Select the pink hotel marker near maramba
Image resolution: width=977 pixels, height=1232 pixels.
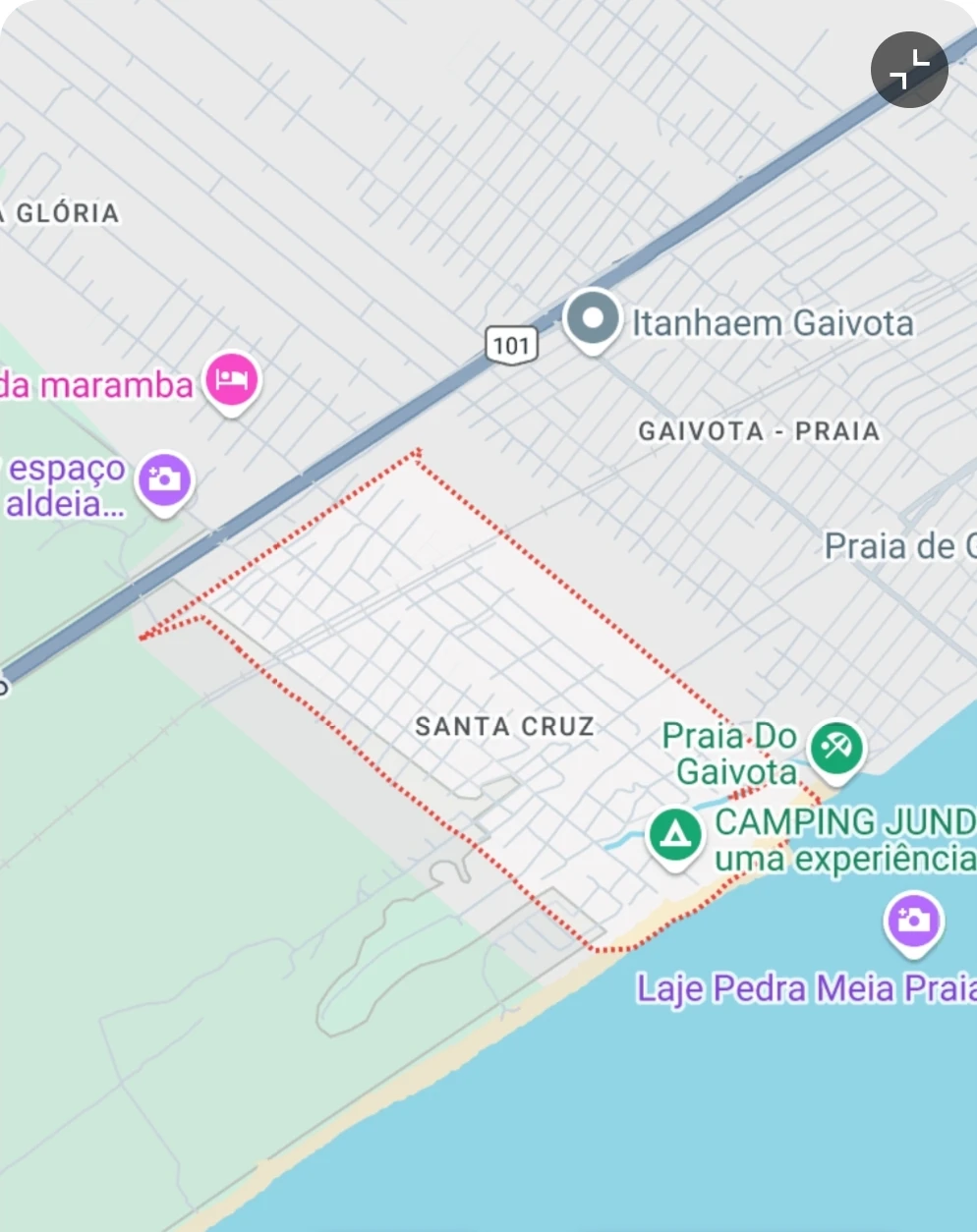click(231, 379)
